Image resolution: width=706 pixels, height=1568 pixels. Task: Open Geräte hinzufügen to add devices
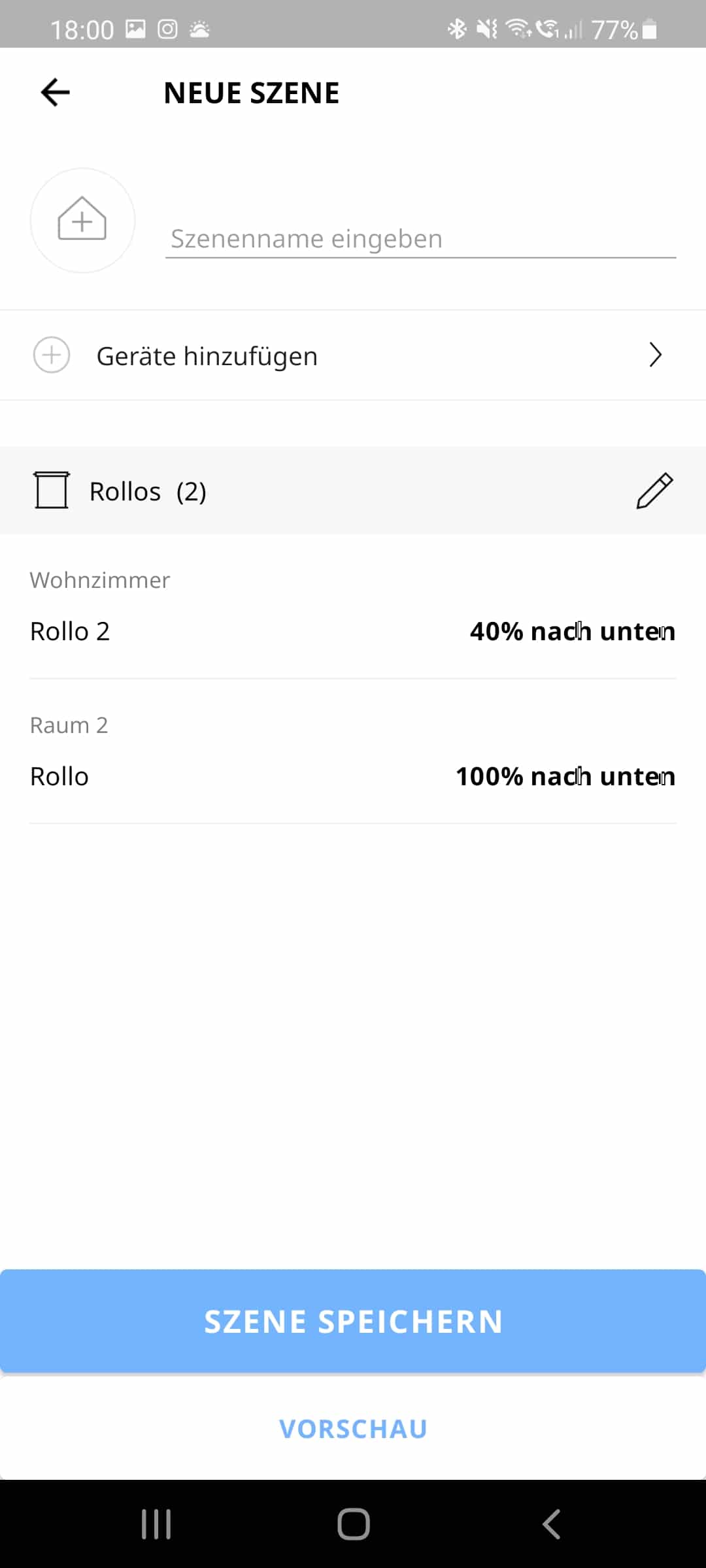353,356
